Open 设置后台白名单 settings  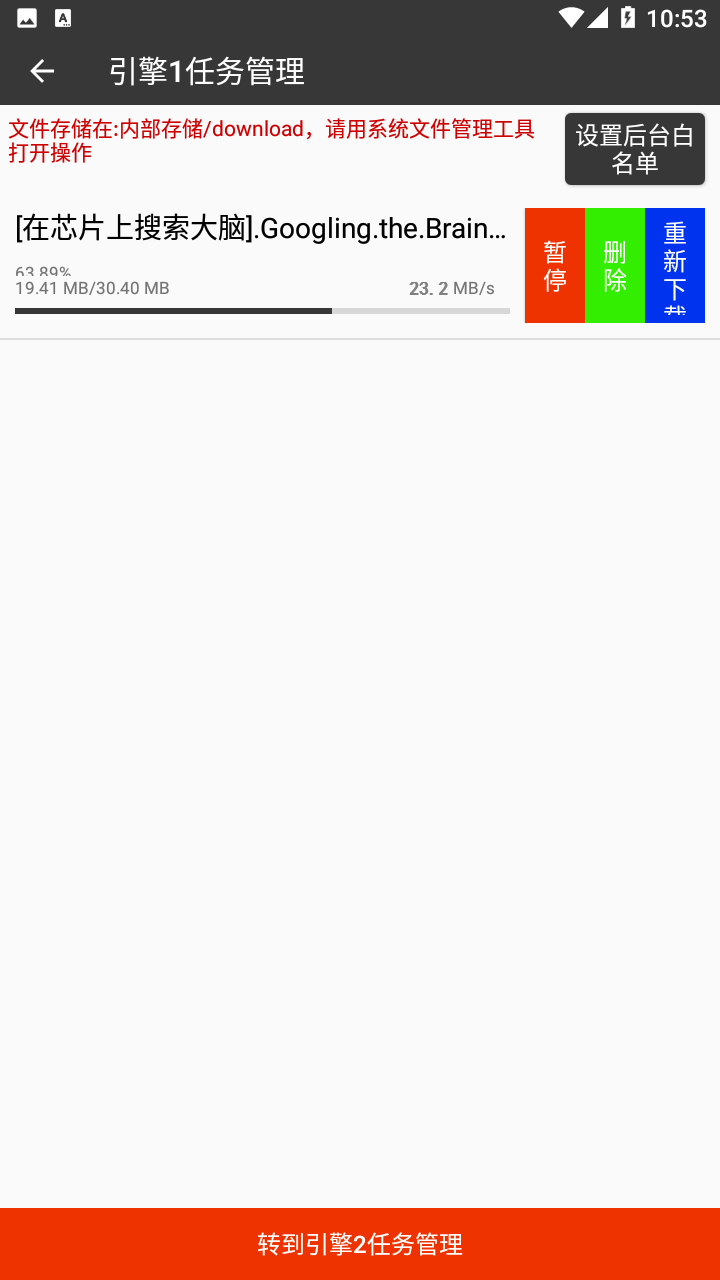pyautogui.click(x=634, y=149)
